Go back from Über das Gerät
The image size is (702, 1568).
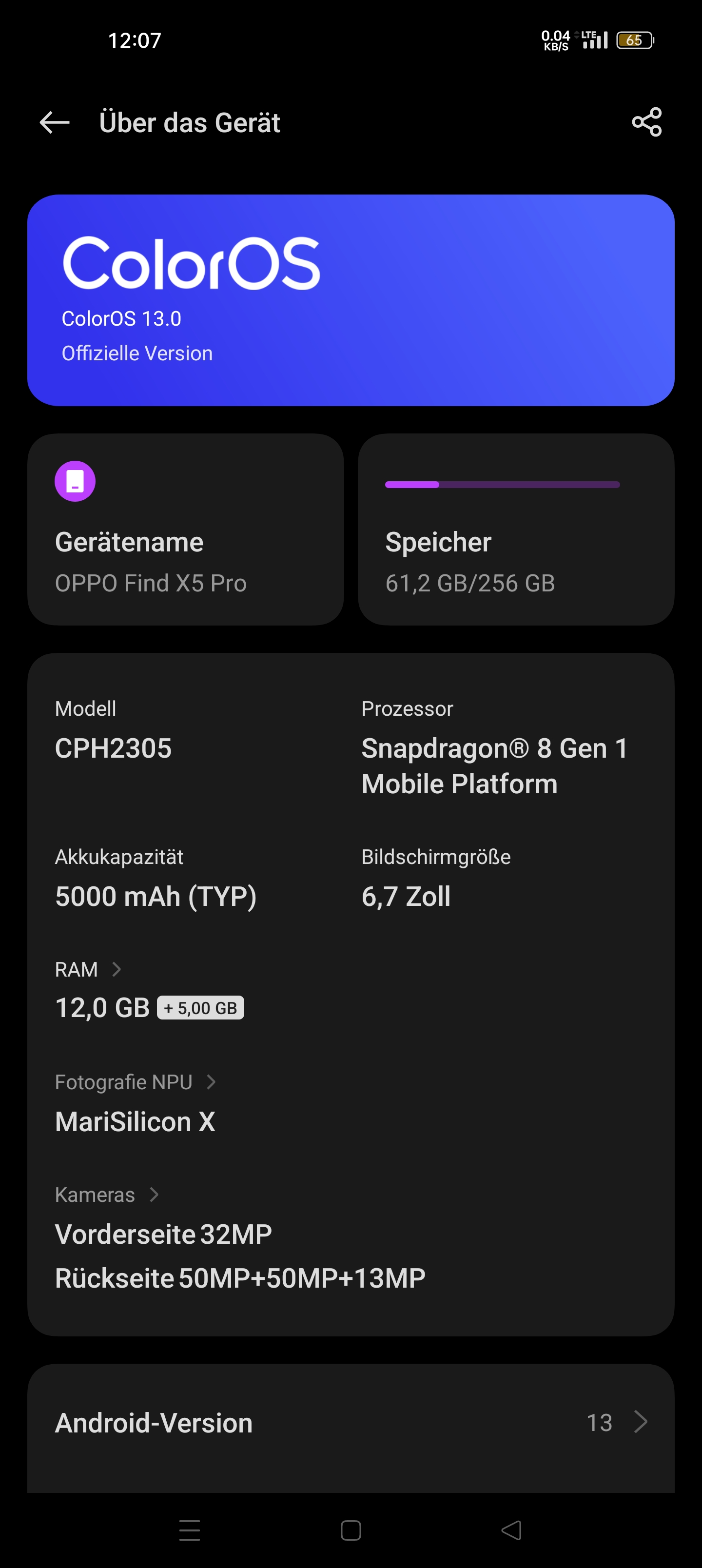coord(55,122)
